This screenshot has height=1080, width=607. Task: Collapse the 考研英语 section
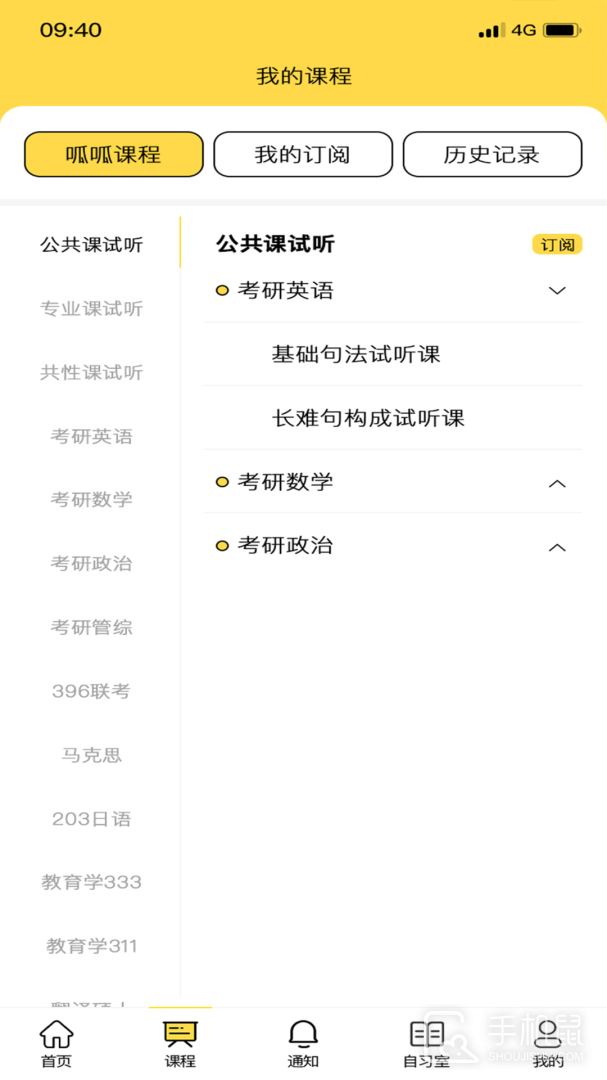click(x=557, y=291)
